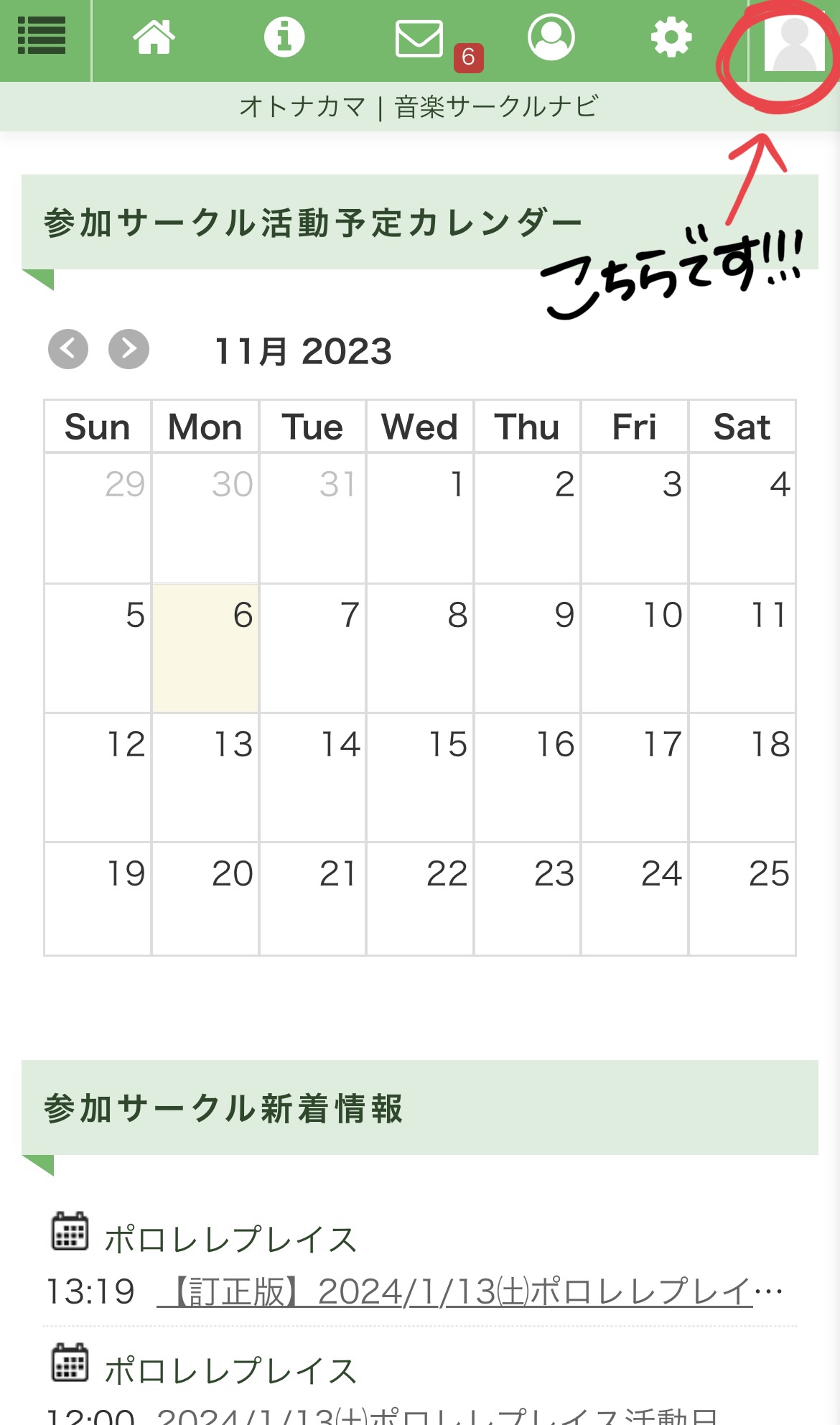Open the account circle icon
Image resolution: width=840 pixels, height=1425 pixels.
pos(551,37)
